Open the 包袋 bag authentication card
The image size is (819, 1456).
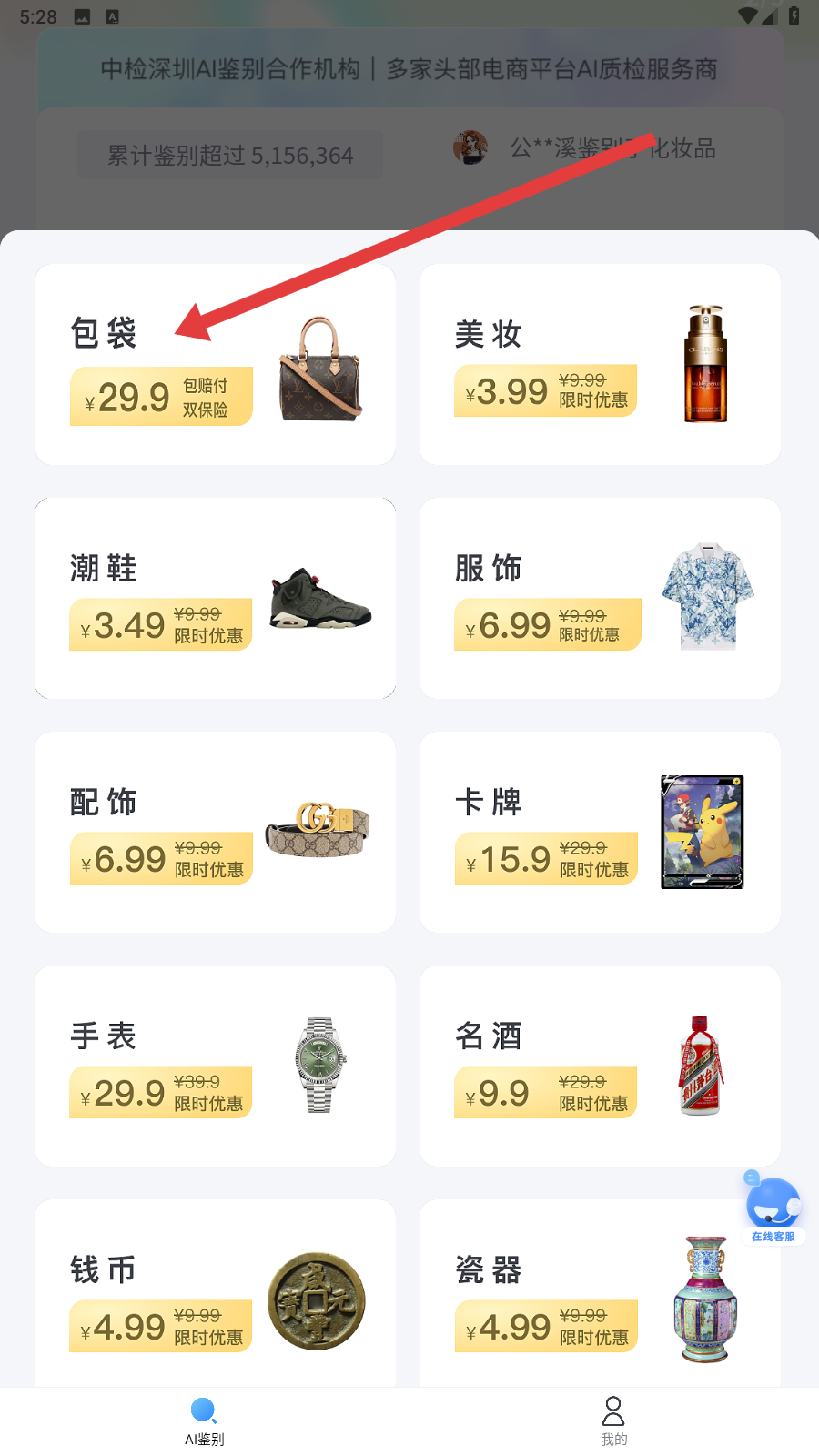pyautogui.click(x=215, y=365)
